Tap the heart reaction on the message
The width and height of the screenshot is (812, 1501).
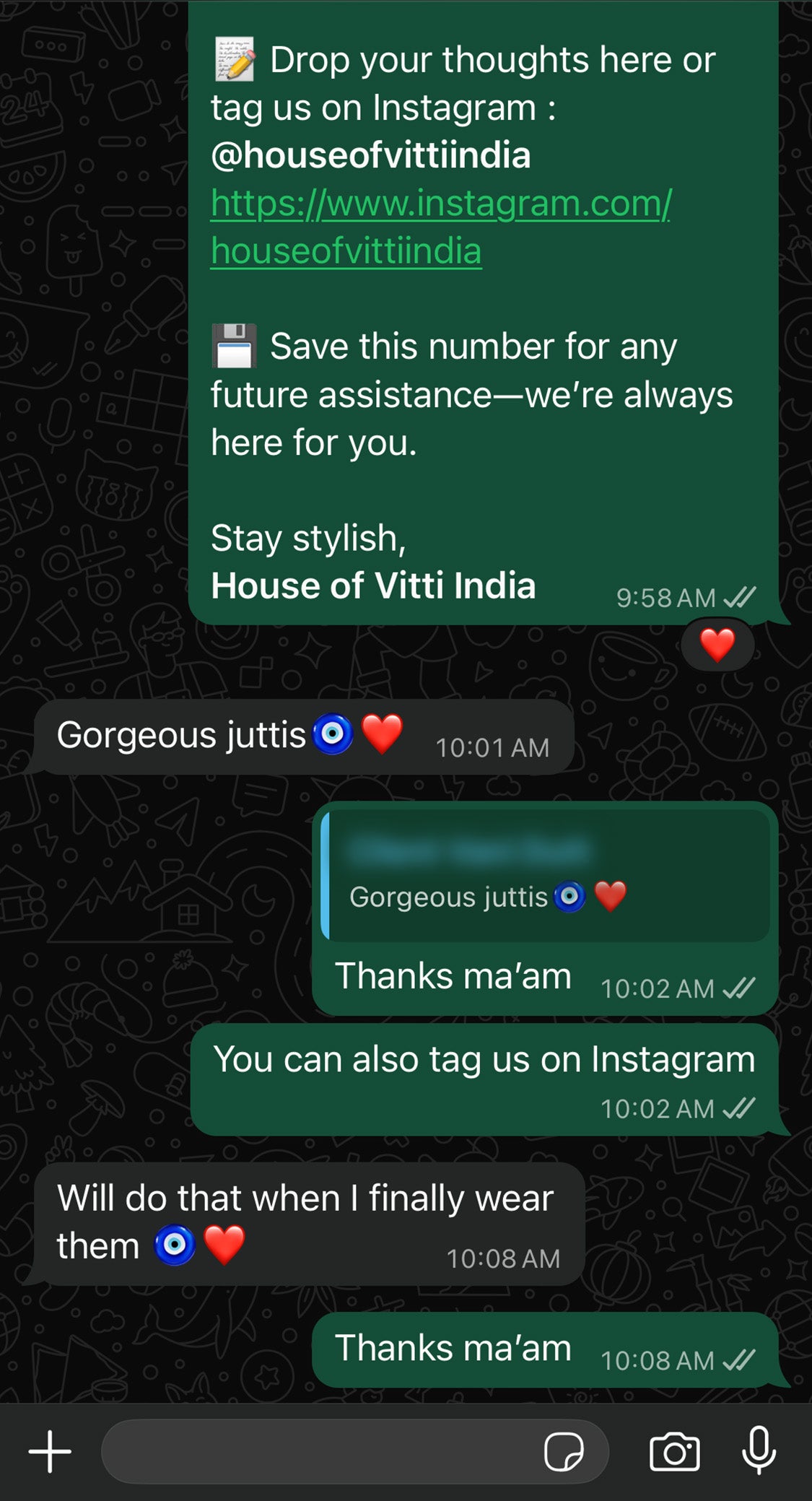click(x=717, y=645)
